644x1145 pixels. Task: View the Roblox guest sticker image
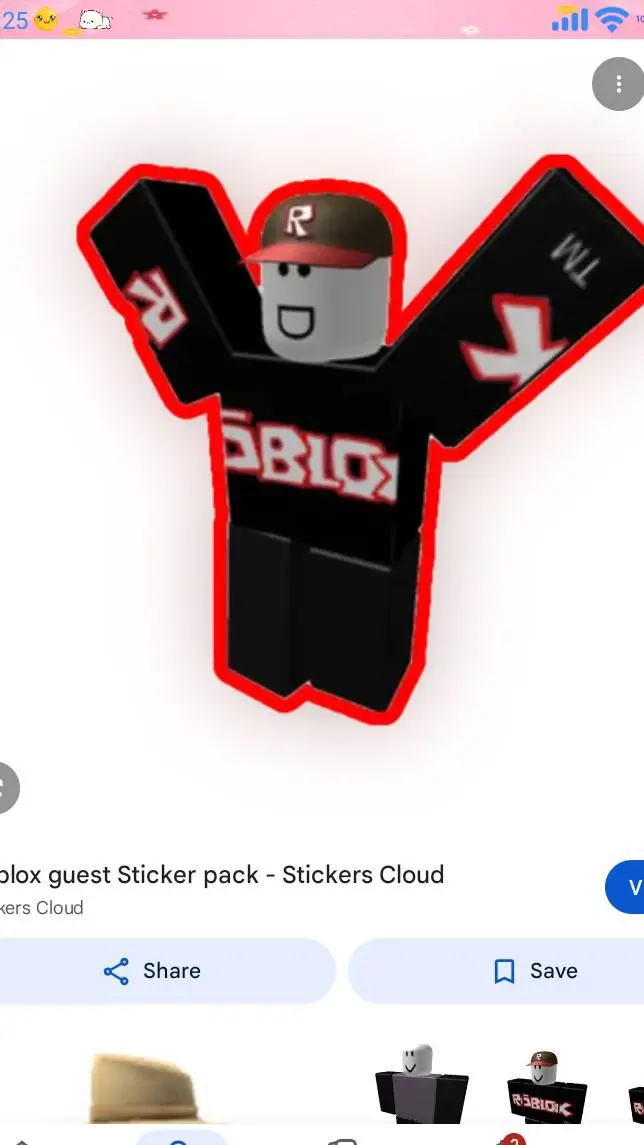[330, 430]
